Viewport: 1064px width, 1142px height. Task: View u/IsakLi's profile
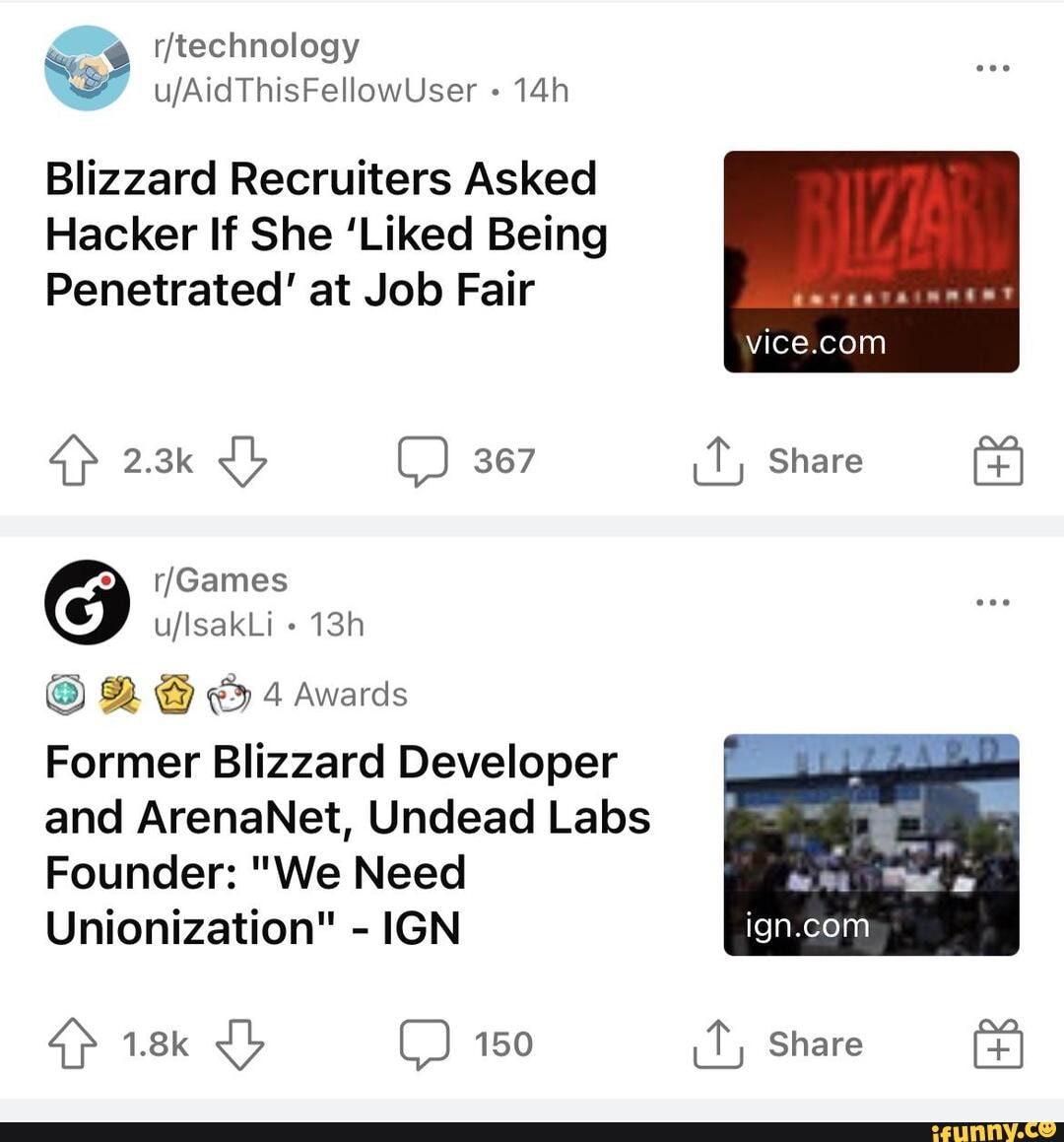click(215, 623)
